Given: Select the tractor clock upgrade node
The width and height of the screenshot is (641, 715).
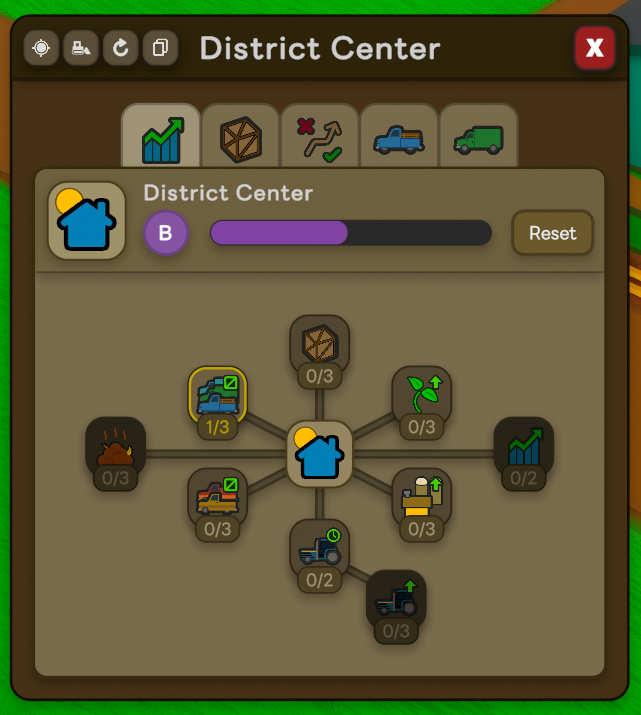Looking at the screenshot, I should (x=319, y=548).
